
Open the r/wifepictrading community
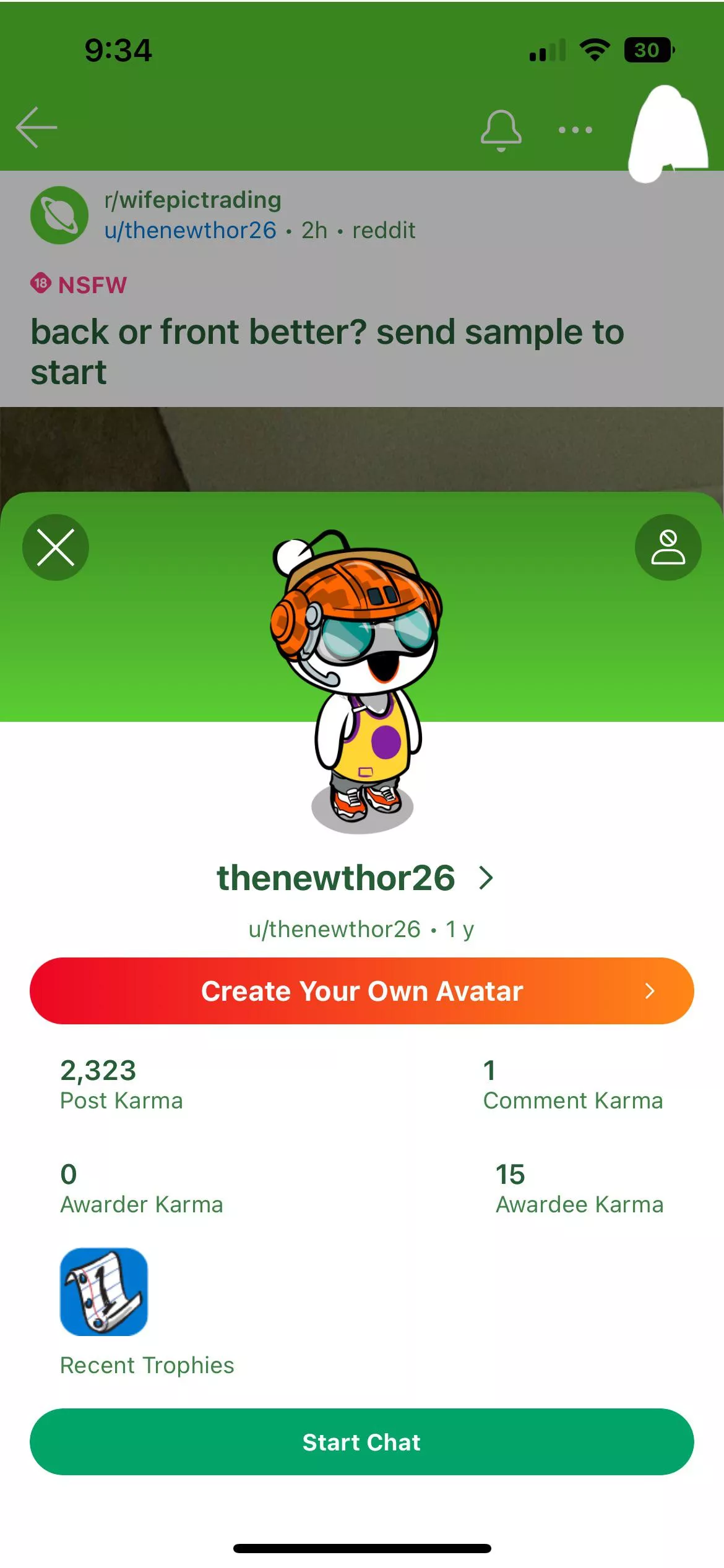coord(192,200)
